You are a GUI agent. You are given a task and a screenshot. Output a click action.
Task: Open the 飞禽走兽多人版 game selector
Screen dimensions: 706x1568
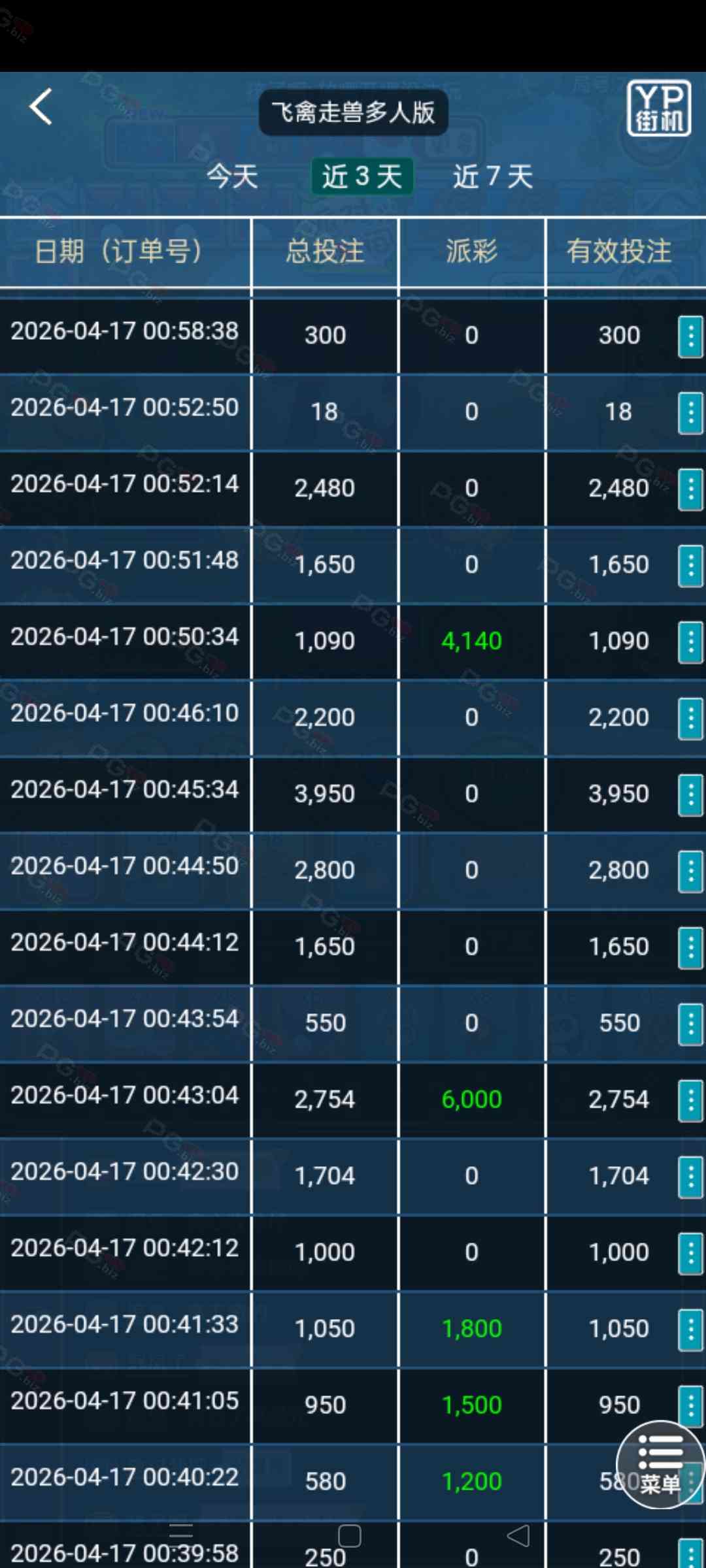(x=353, y=112)
